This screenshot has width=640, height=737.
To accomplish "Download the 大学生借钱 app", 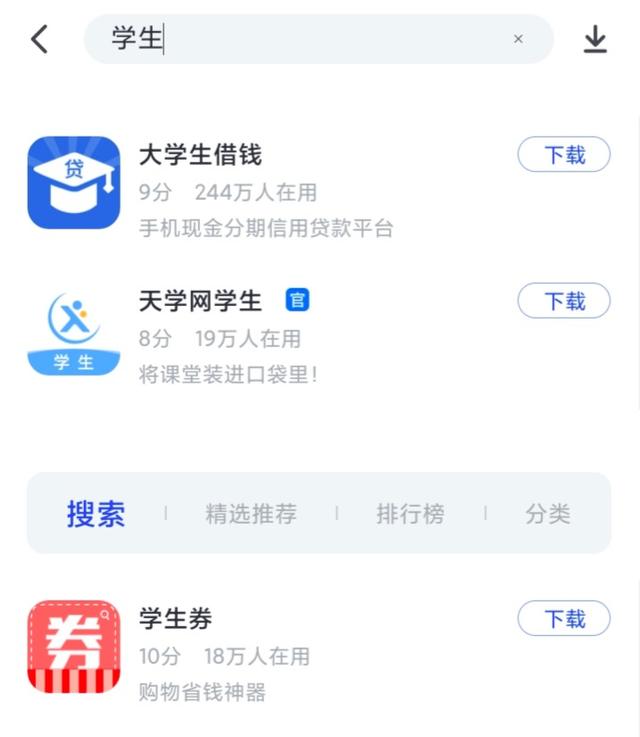I will [563, 155].
